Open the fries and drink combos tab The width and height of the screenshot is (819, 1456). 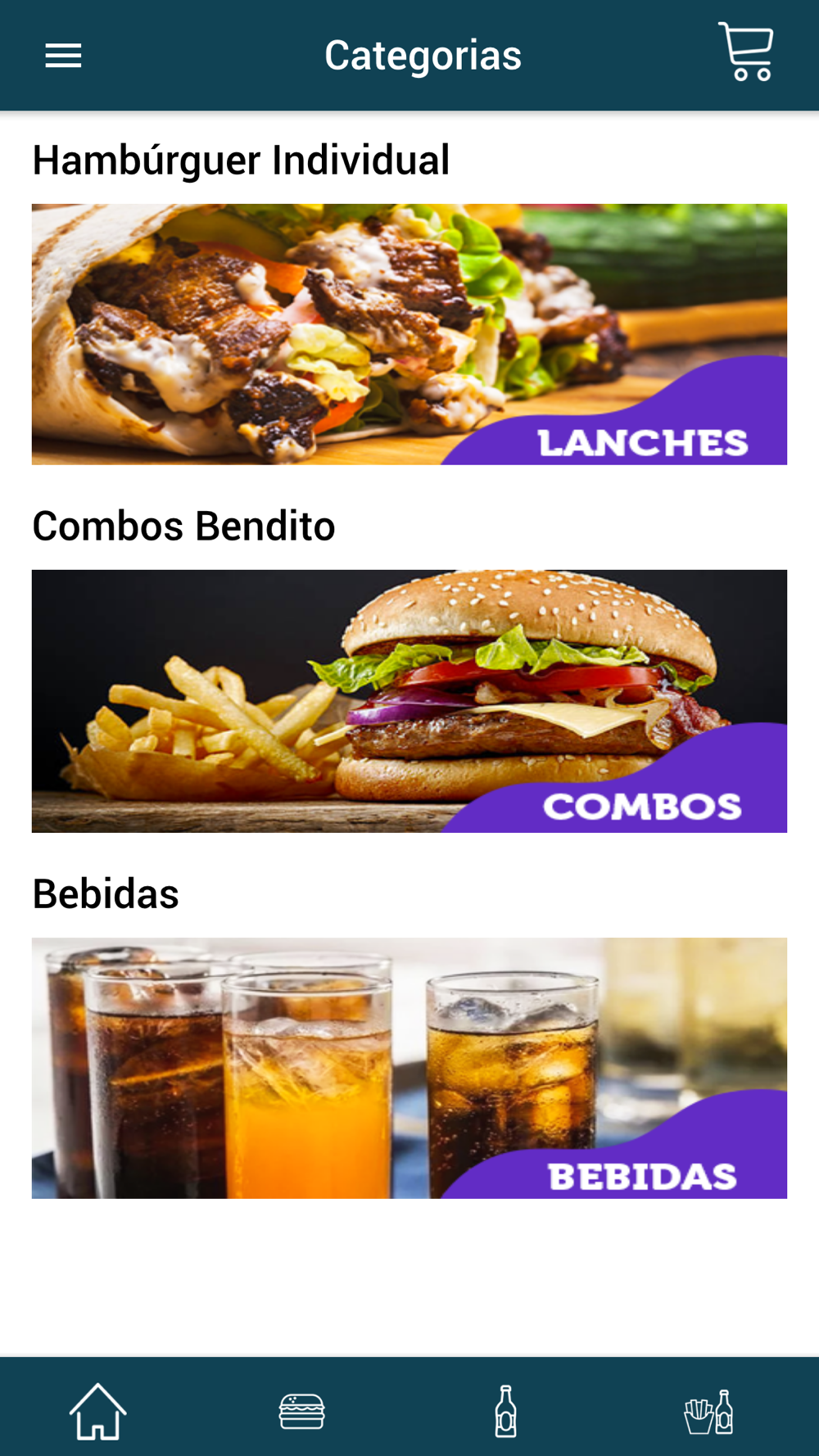click(x=709, y=1412)
